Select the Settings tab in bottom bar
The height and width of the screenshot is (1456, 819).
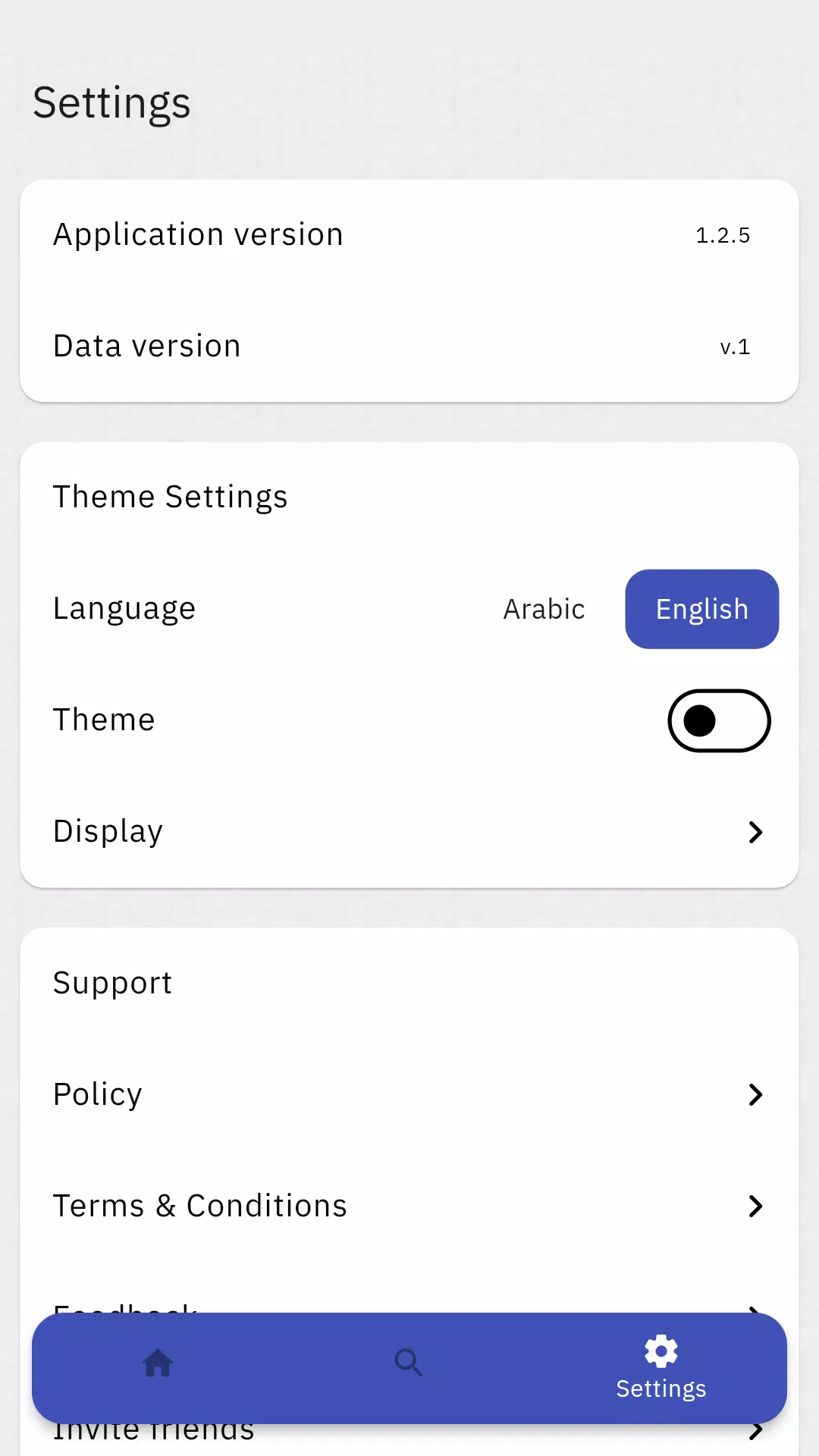coord(661,1368)
